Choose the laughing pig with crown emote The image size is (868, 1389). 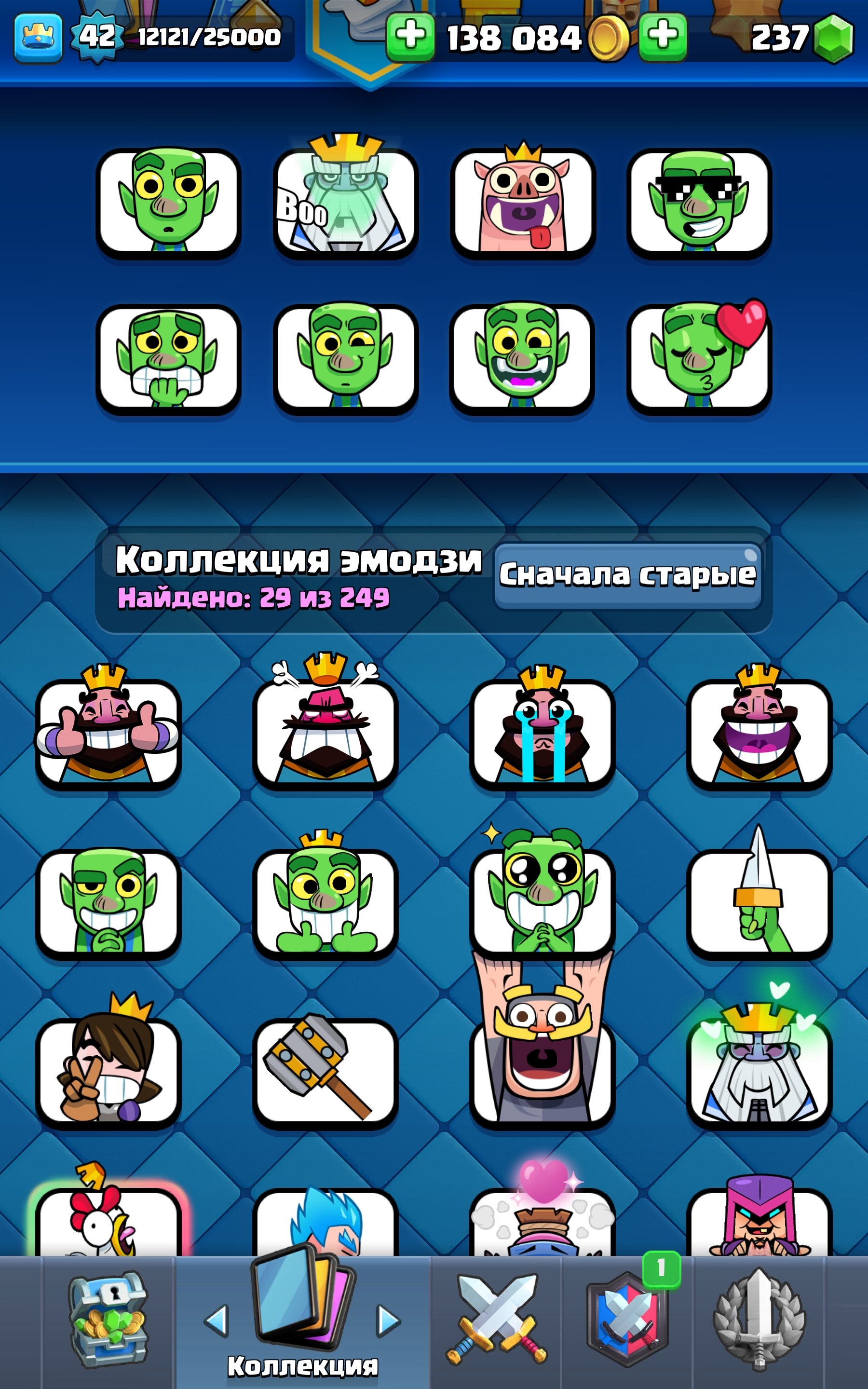coord(522,201)
